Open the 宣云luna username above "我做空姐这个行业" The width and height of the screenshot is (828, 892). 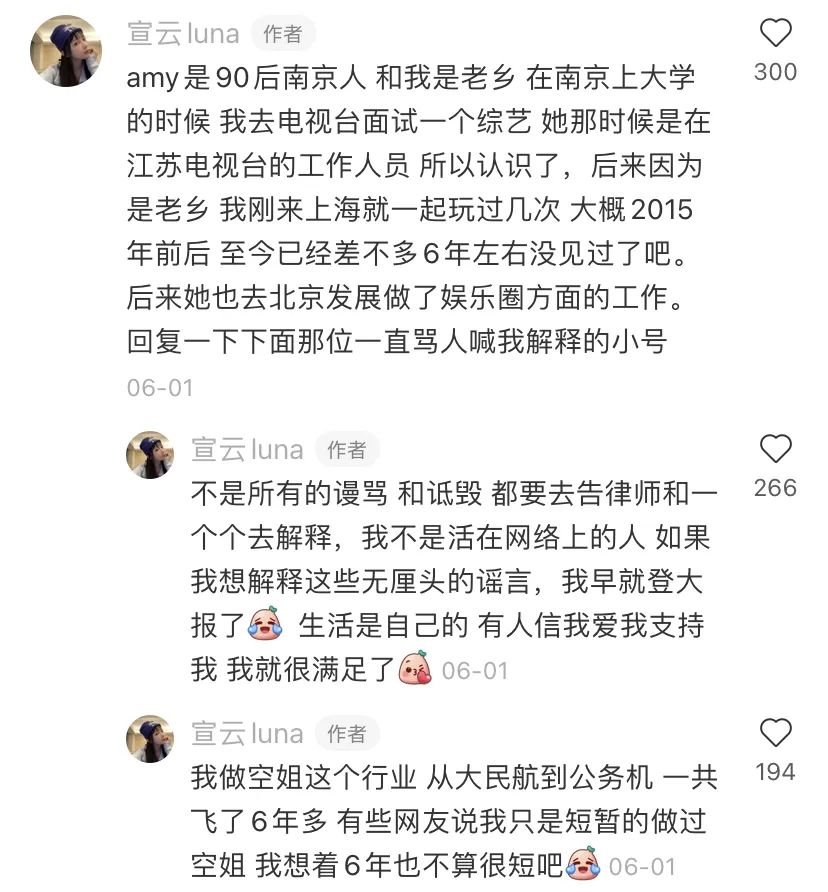(x=247, y=734)
